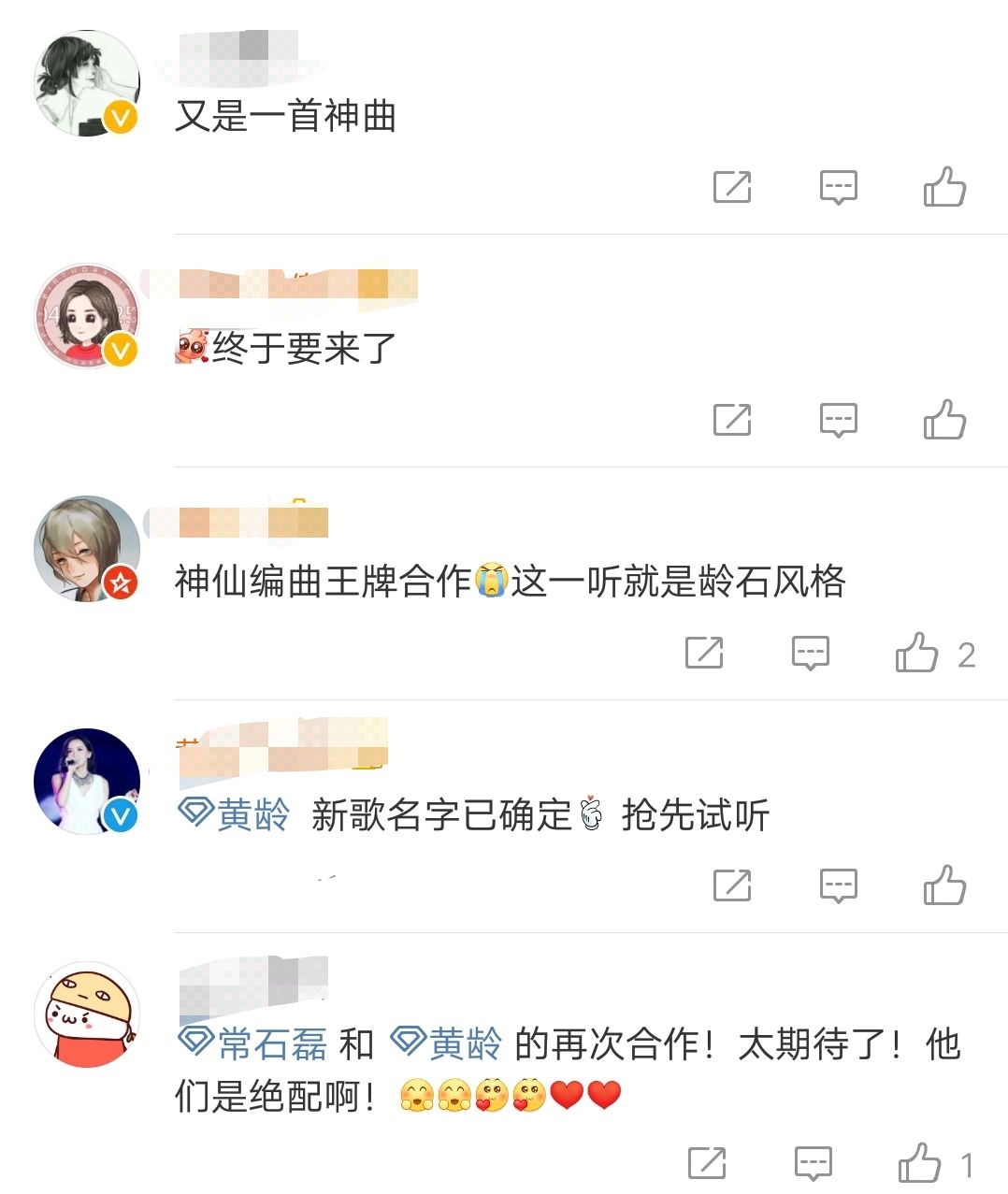Image resolution: width=1008 pixels, height=1194 pixels.
Task: Click the singer avatar photo on fourth comment
Action: coord(85,781)
